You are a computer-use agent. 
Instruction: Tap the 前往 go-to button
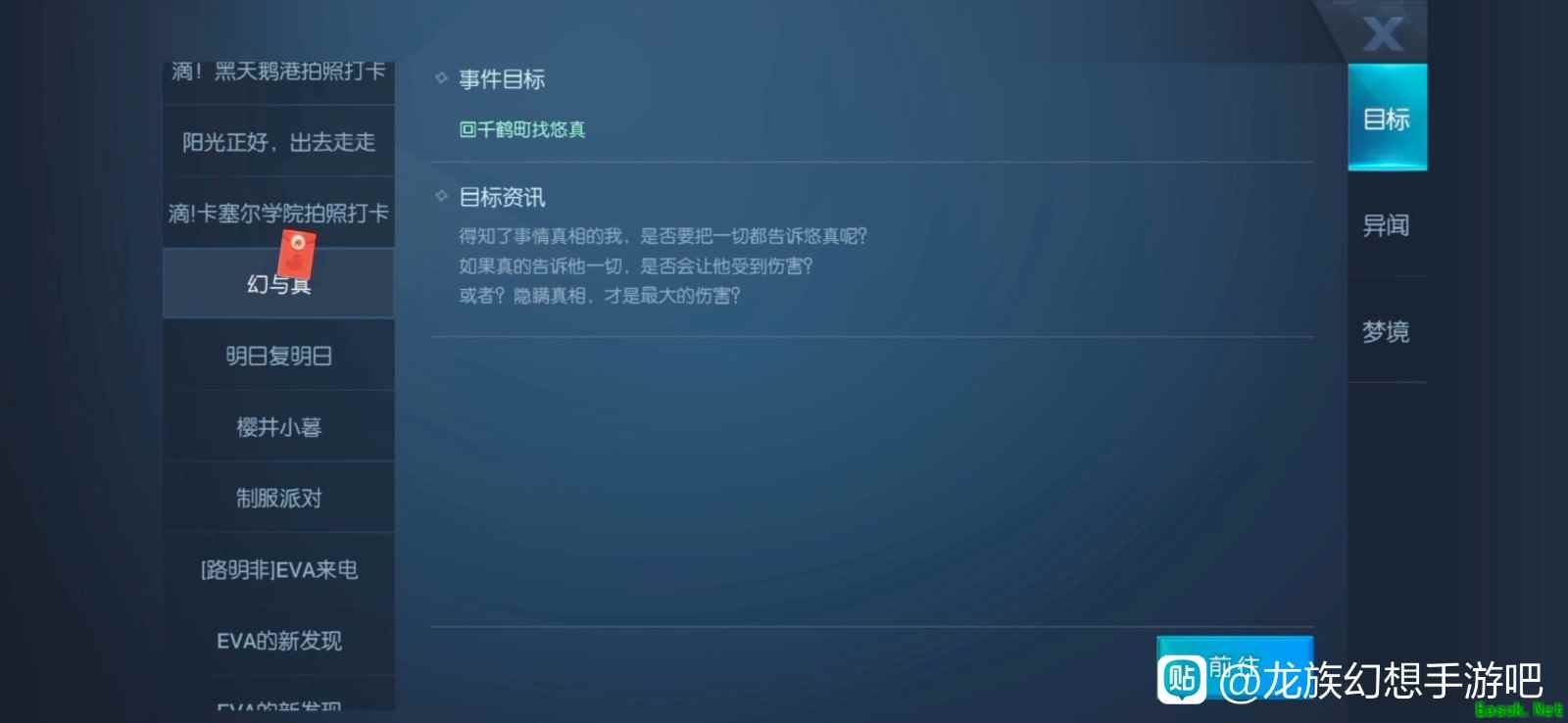[1234, 666]
